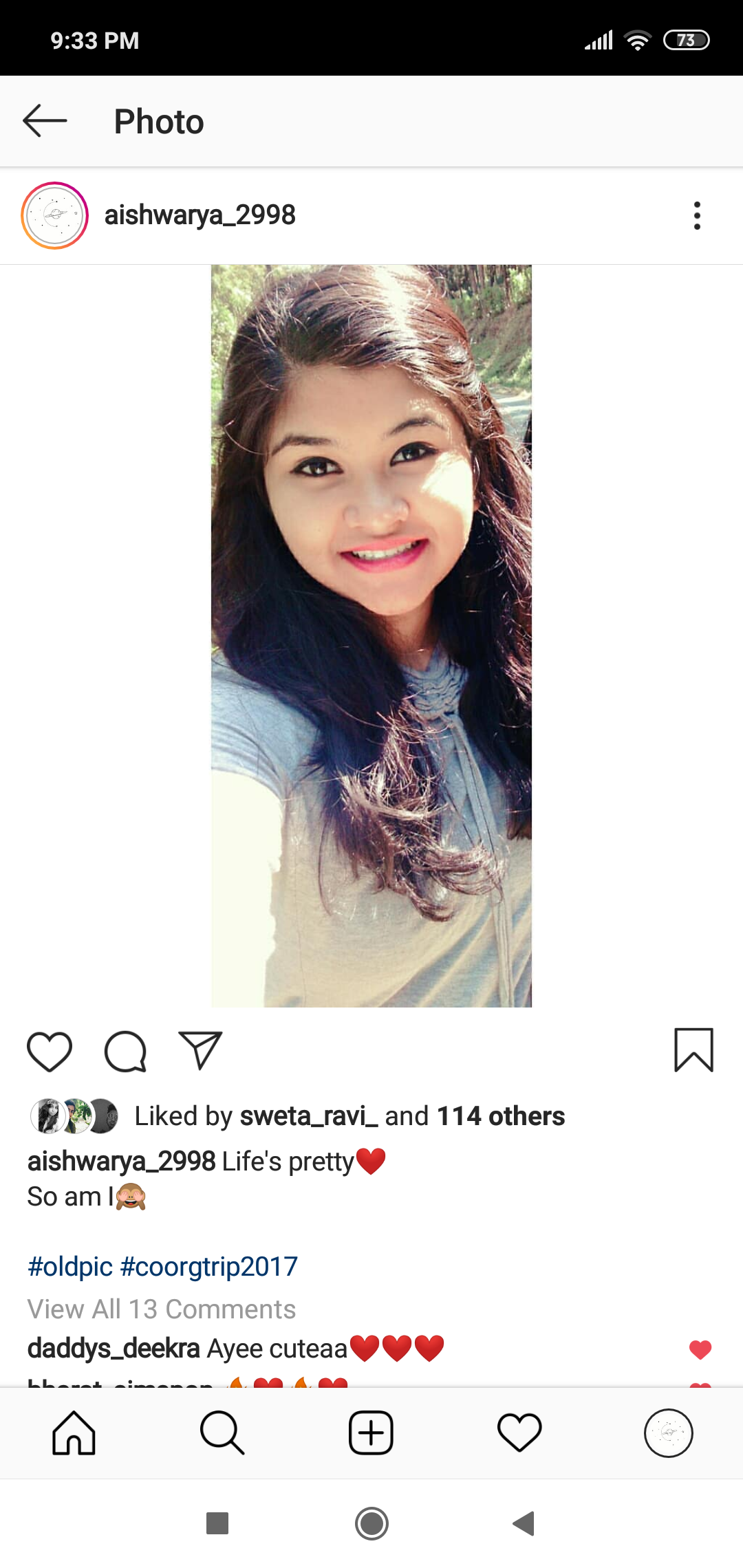Screen dimensions: 743x1568
Task: Tap the system home button
Action: pos(371,1523)
